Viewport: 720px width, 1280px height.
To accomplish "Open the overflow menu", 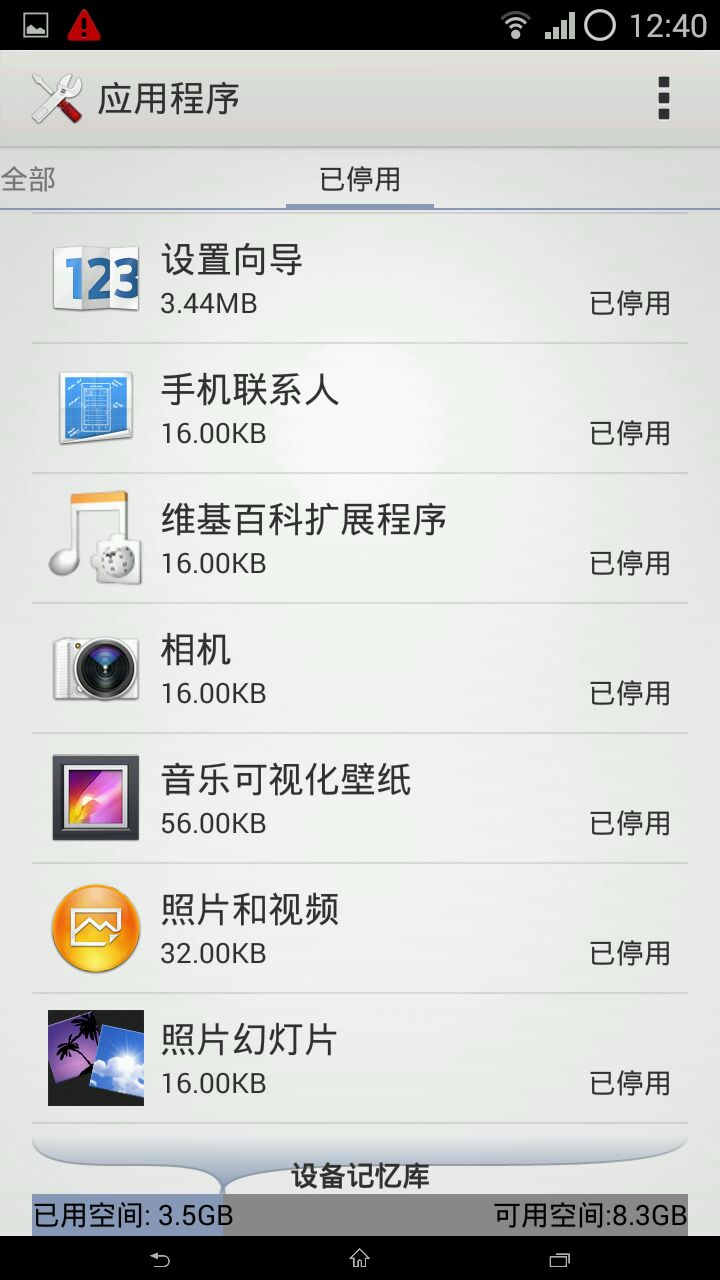I will 663,98.
